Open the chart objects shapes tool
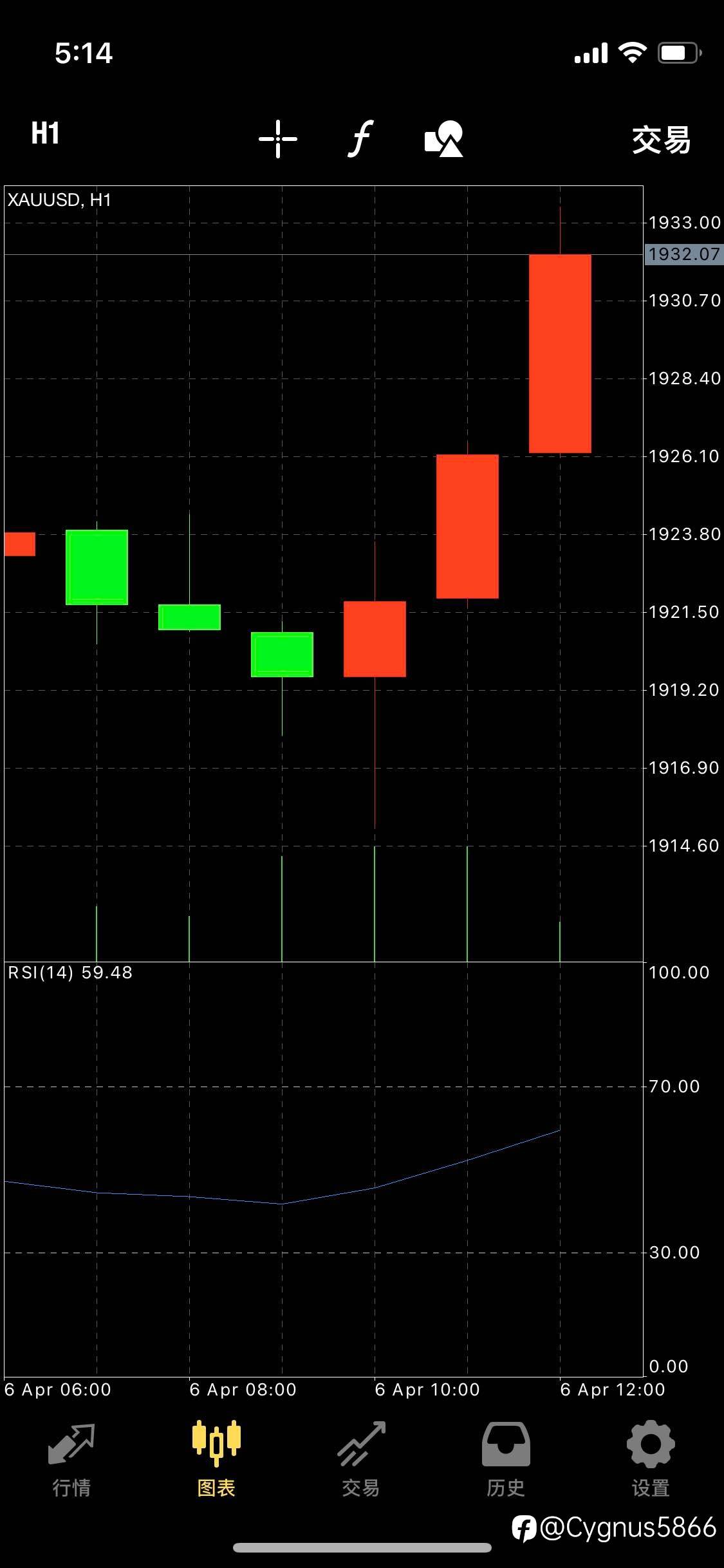This screenshot has height=1568, width=724. [444, 138]
